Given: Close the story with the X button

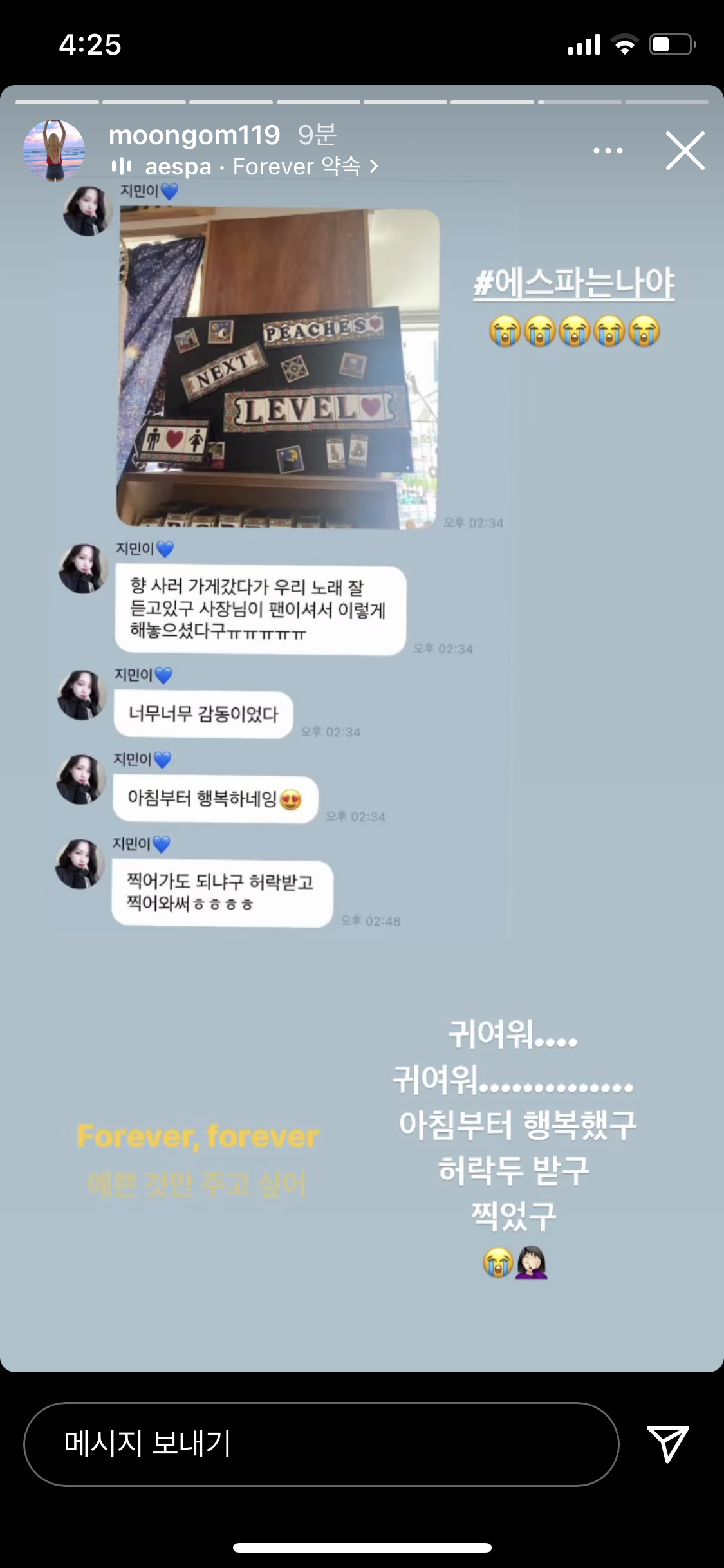Looking at the screenshot, I should (684, 151).
